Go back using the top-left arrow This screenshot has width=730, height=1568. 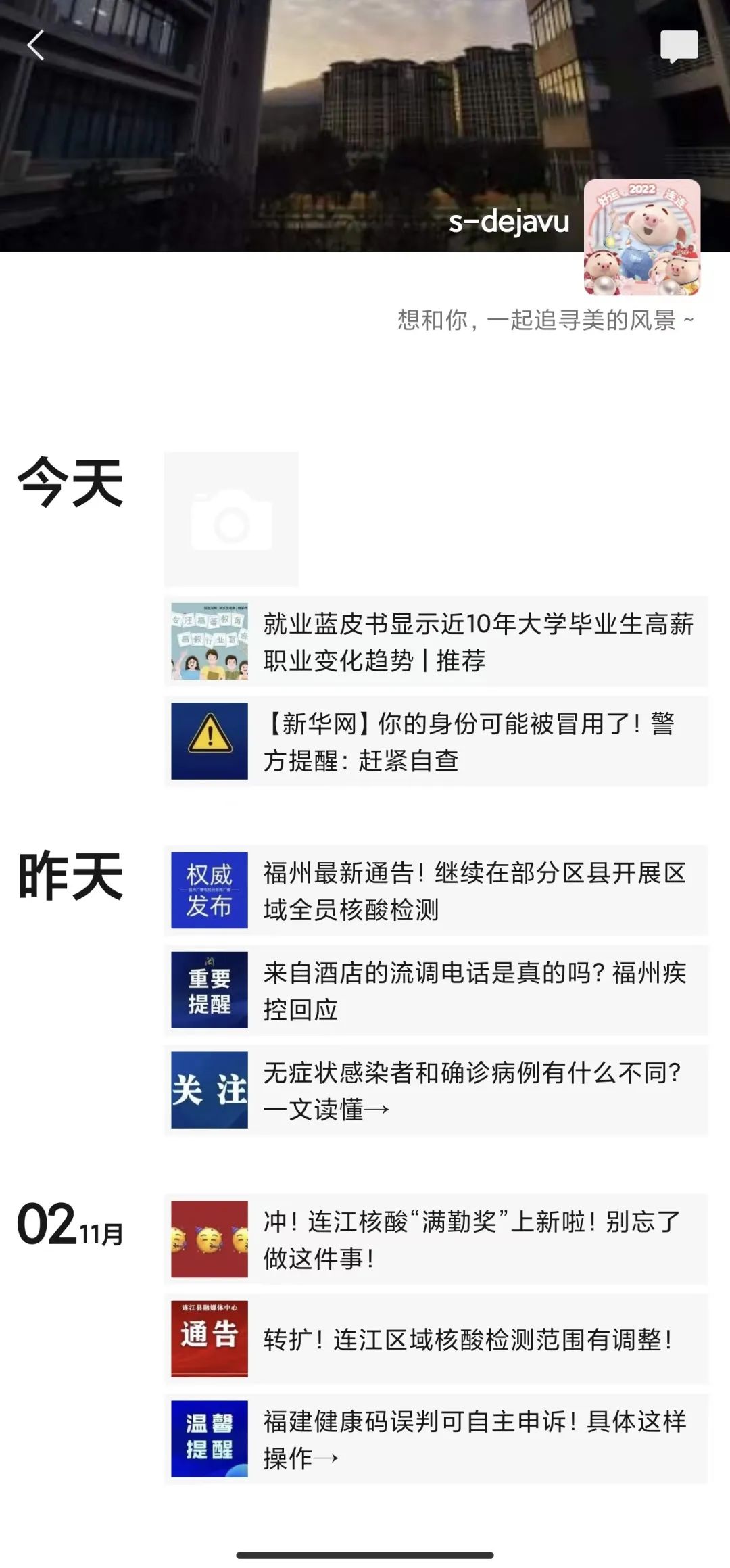35,45
